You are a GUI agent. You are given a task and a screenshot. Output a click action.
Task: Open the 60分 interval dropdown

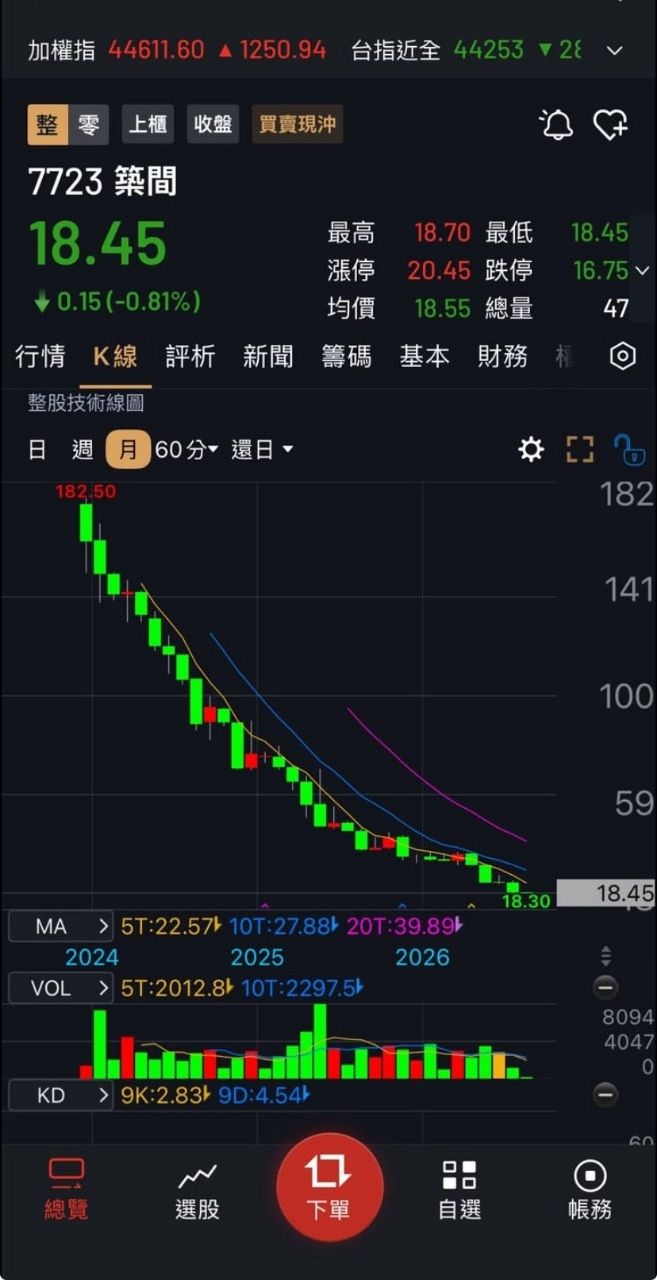tap(186, 450)
